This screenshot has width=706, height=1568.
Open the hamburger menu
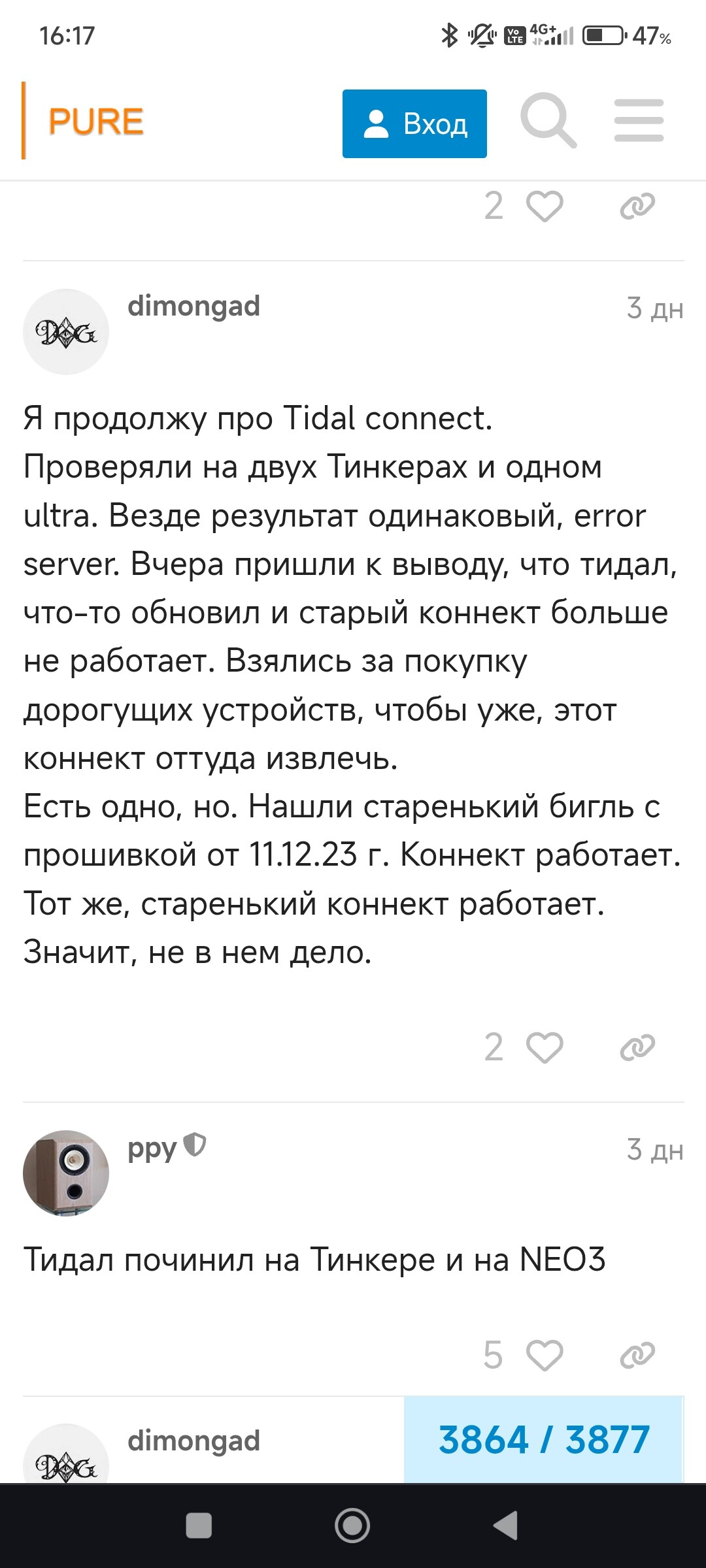click(x=639, y=121)
